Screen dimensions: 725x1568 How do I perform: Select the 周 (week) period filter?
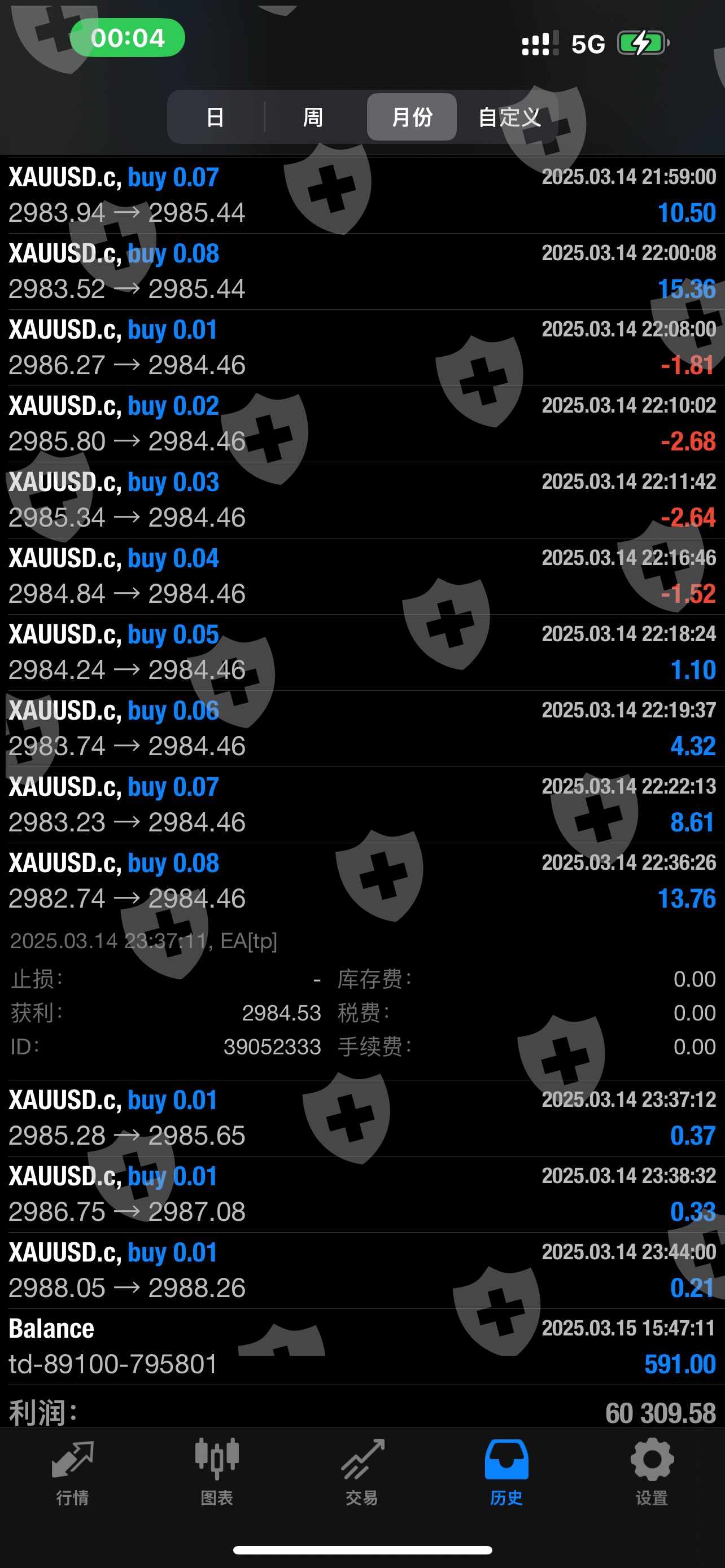[x=313, y=117]
